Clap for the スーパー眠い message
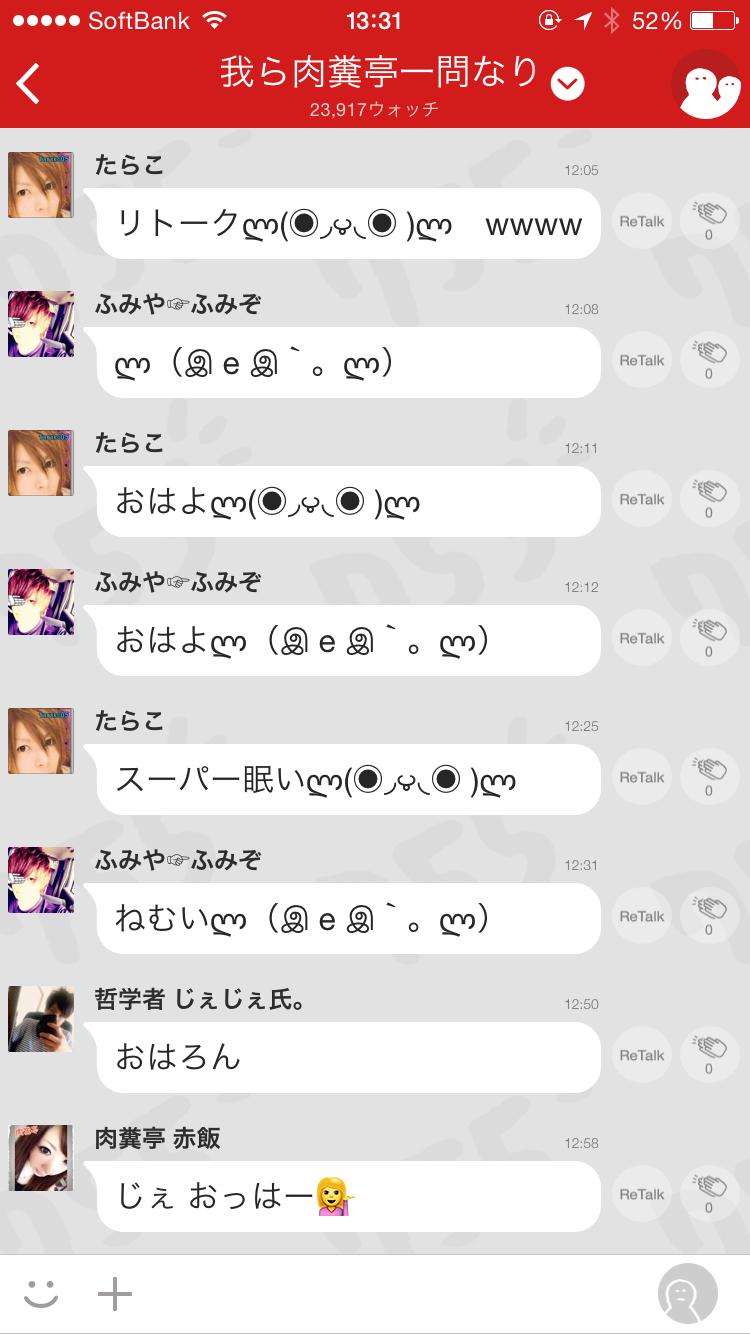Screen dimensions: 750x1334 point(709,778)
